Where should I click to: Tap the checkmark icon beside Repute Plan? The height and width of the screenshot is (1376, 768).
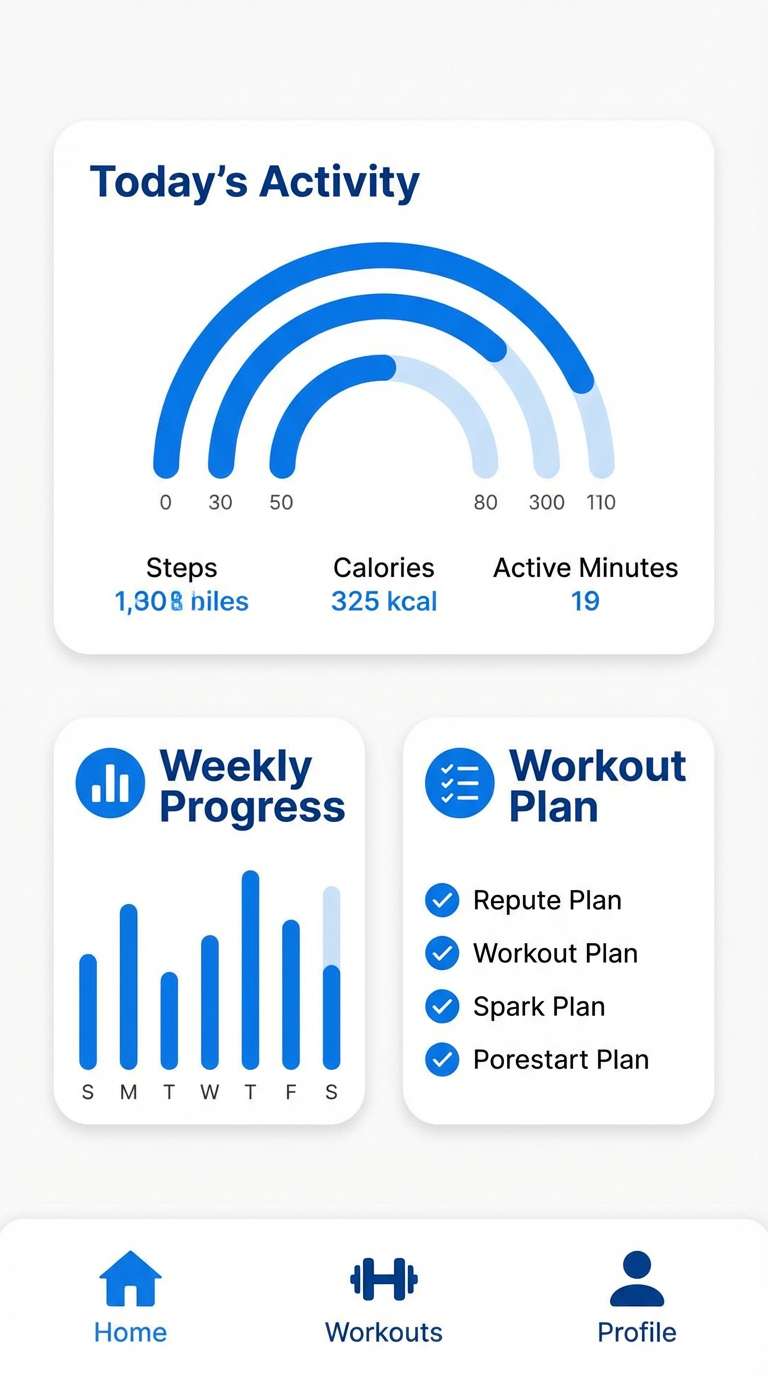tap(442, 901)
